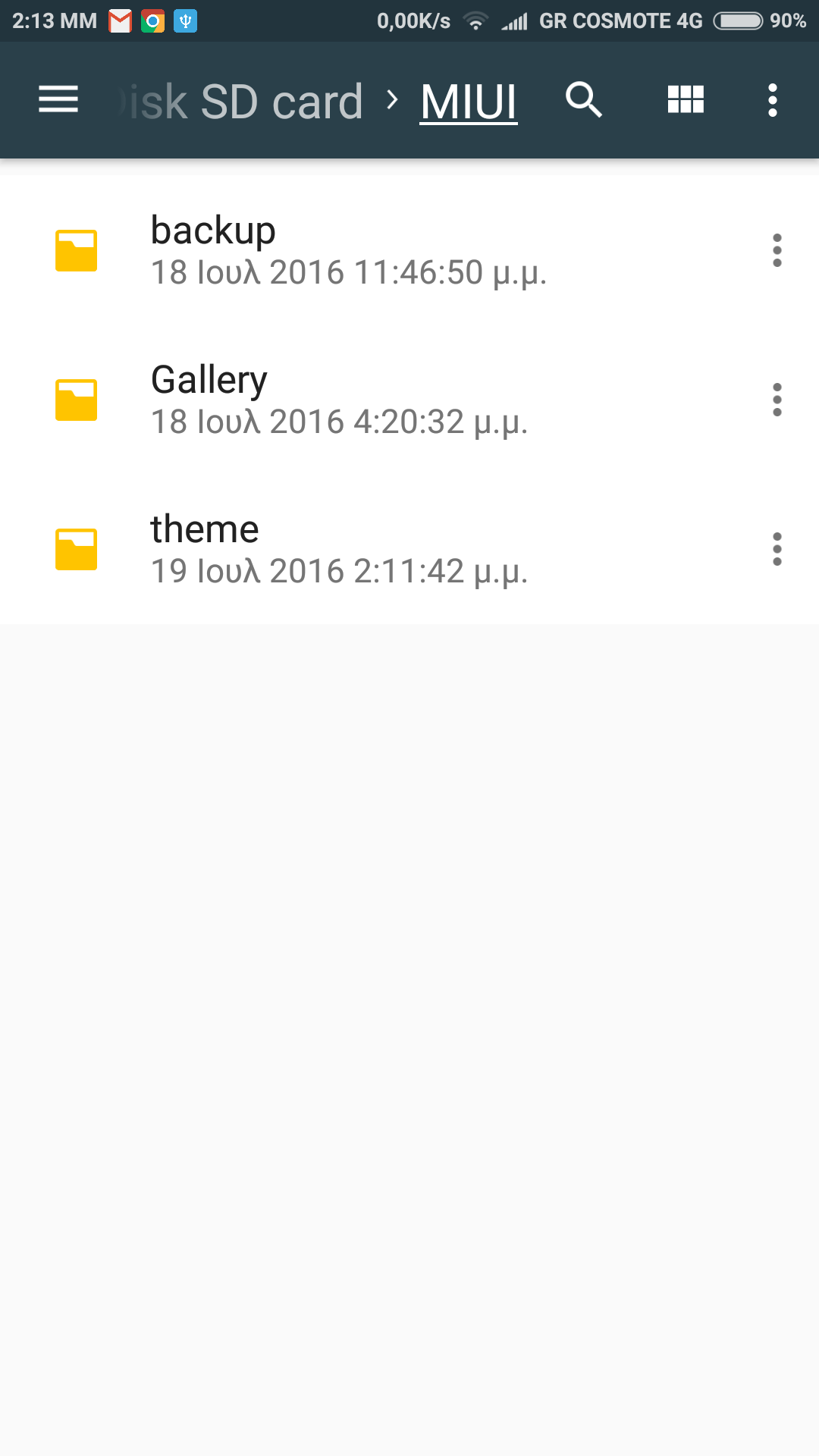Viewport: 819px width, 1456px height.
Task: Switch to grid view layout
Action: point(686,100)
